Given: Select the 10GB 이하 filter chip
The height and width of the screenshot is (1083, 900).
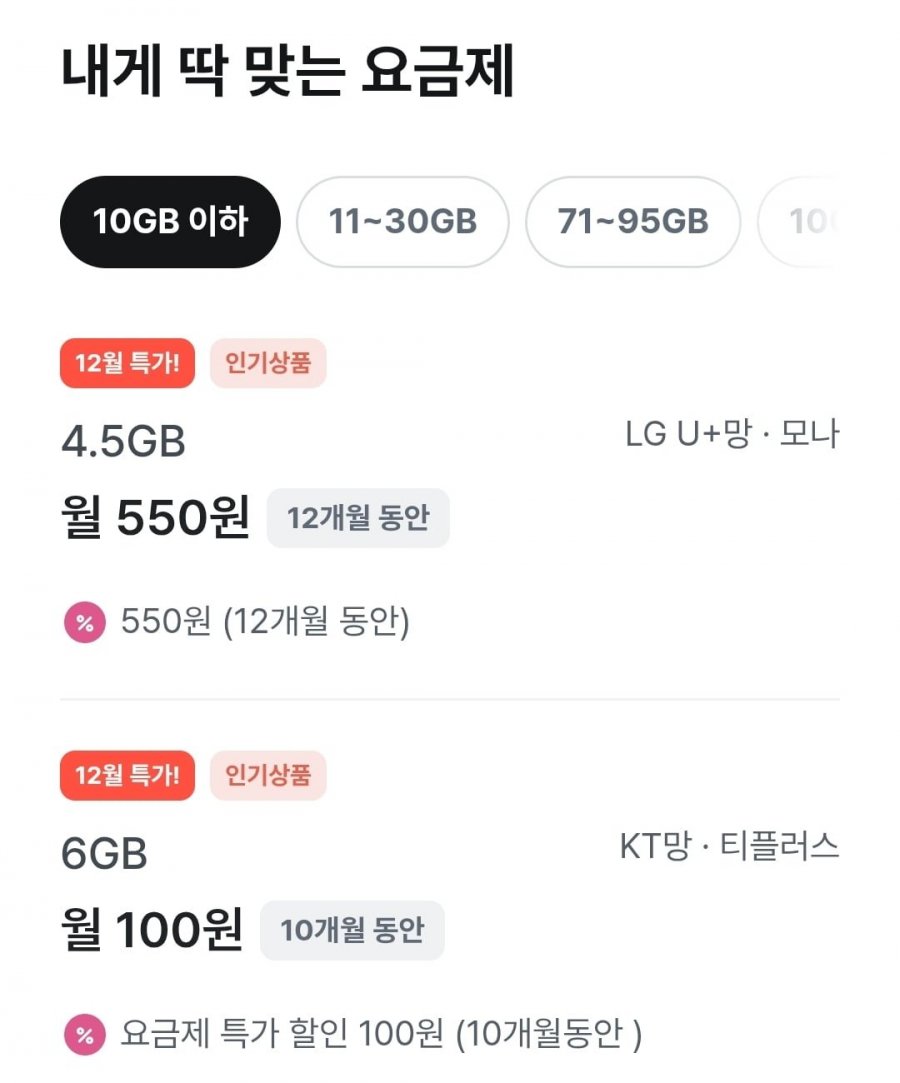Looking at the screenshot, I should point(170,222).
